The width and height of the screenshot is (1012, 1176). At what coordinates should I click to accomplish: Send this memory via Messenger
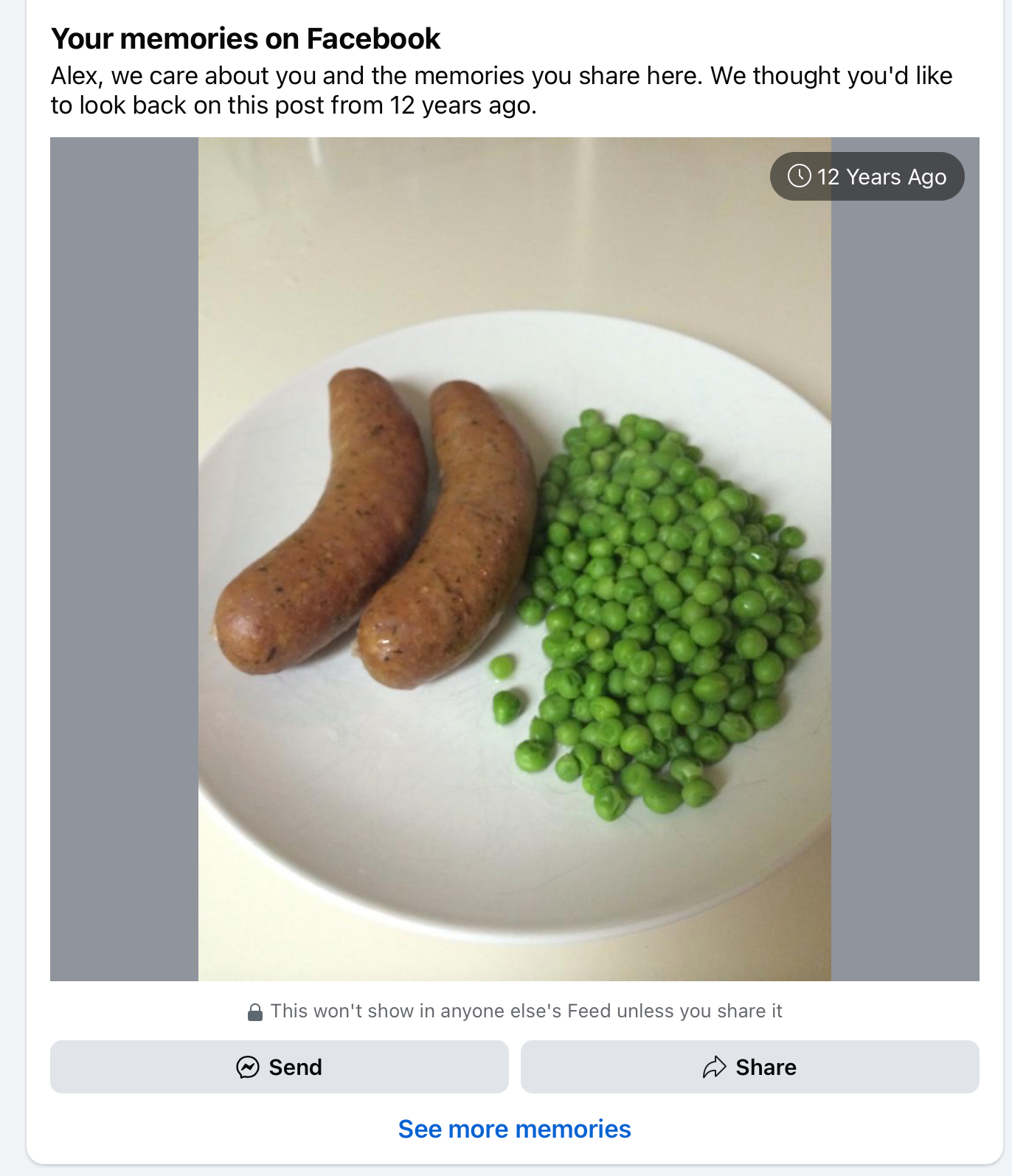[x=279, y=1067]
